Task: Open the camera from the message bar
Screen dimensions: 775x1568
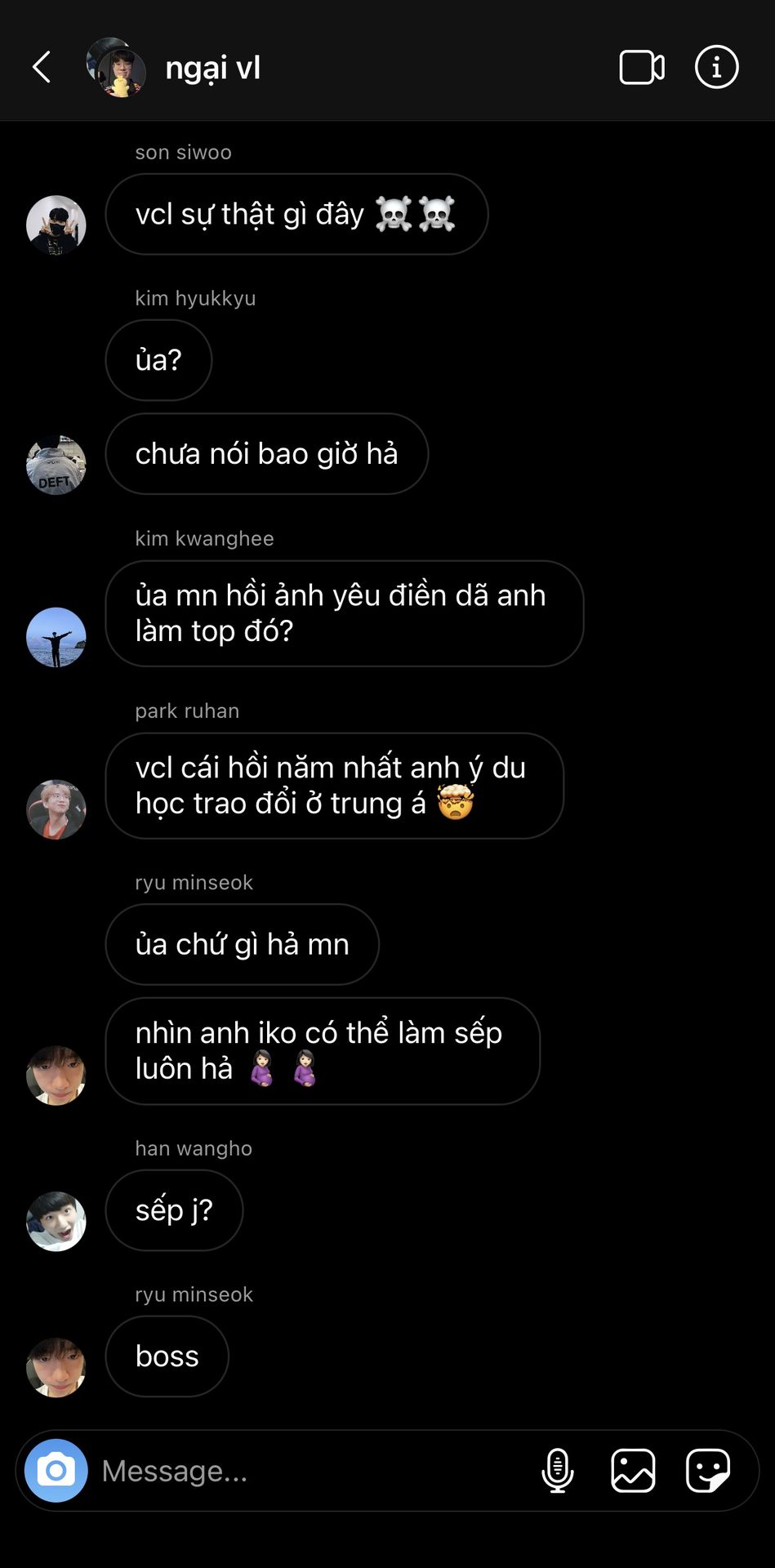Action: (x=56, y=1470)
